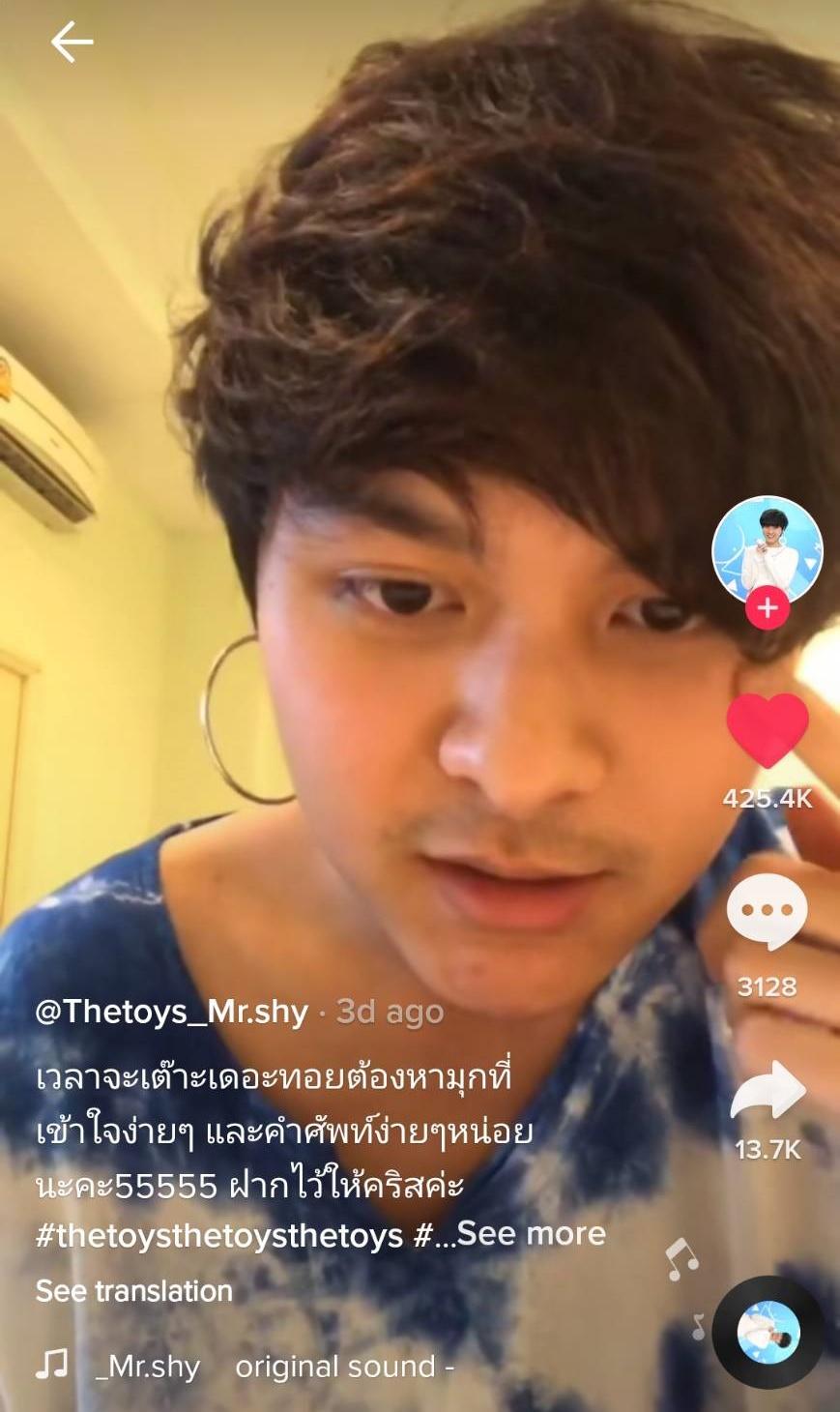The height and width of the screenshot is (1412, 840).
Task: Like this video with the heart
Action: pyautogui.click(x=768, y=730)
